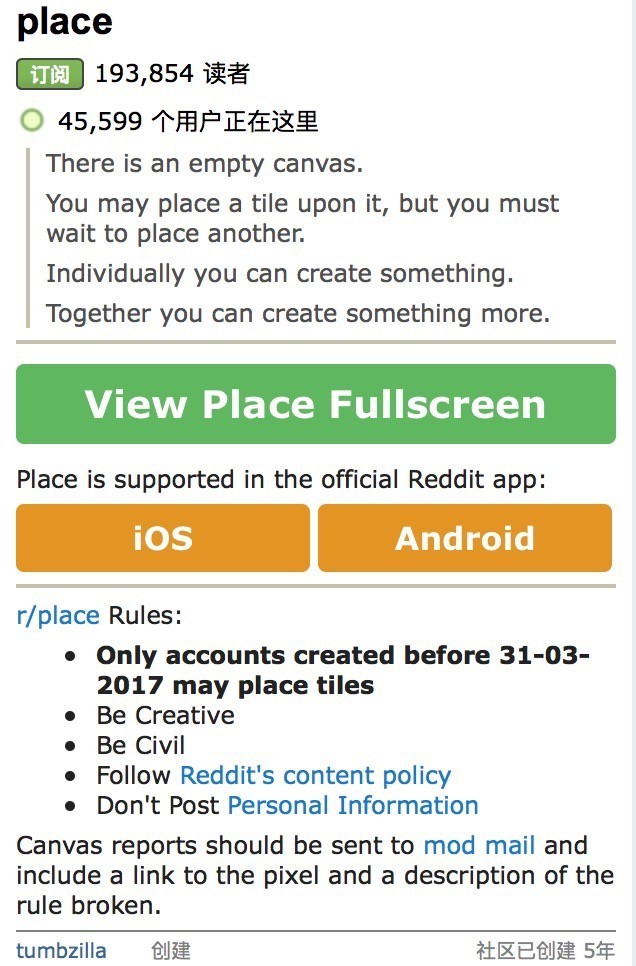Open the mod mail link
The width and height of the screenshot is (636, 966).
tap(479, 845)
